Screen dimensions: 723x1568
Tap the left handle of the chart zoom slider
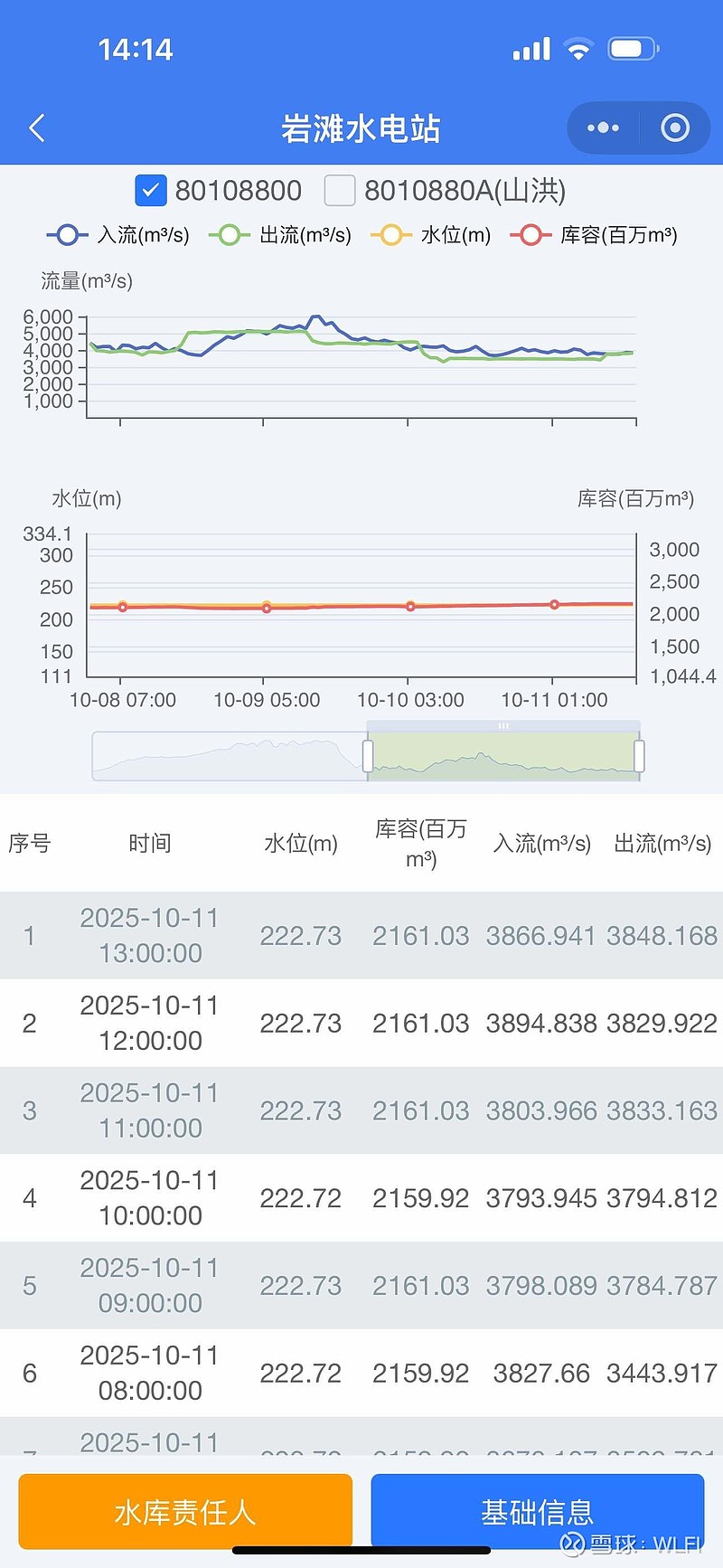pyautogui.click(x=368, y=756)
